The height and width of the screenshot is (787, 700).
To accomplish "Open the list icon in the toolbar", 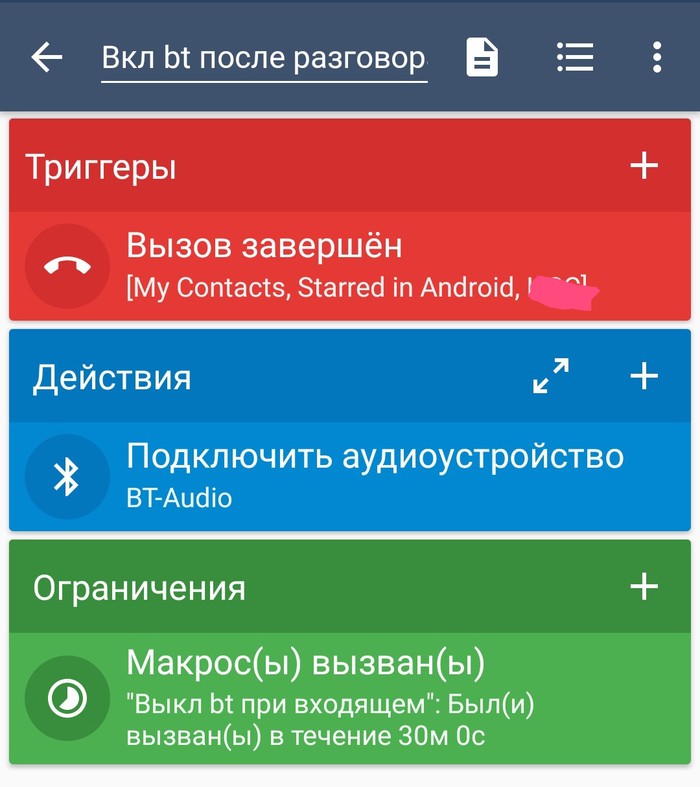I will coord(574,58).
